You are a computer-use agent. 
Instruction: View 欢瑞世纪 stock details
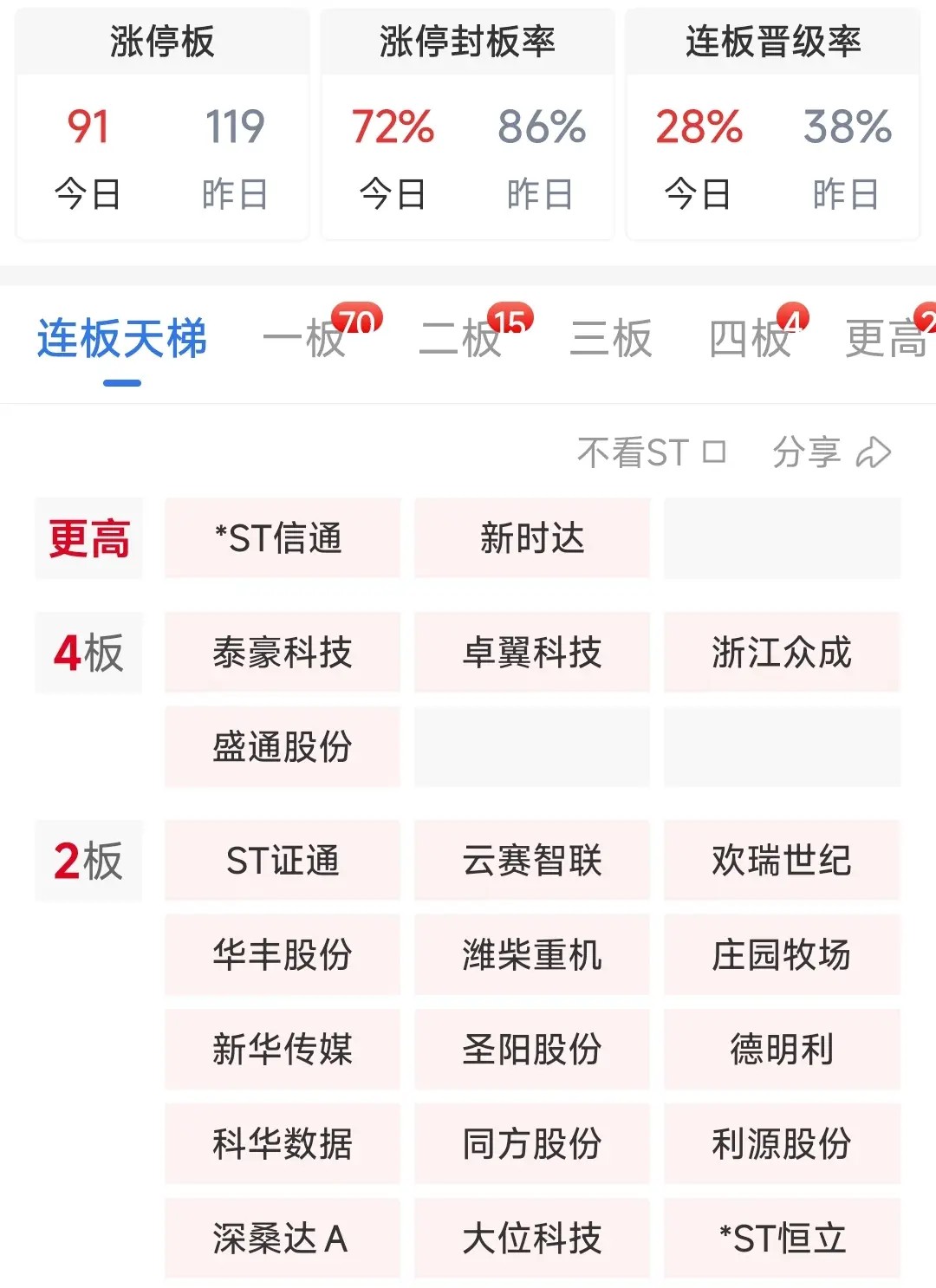[782, 861]
